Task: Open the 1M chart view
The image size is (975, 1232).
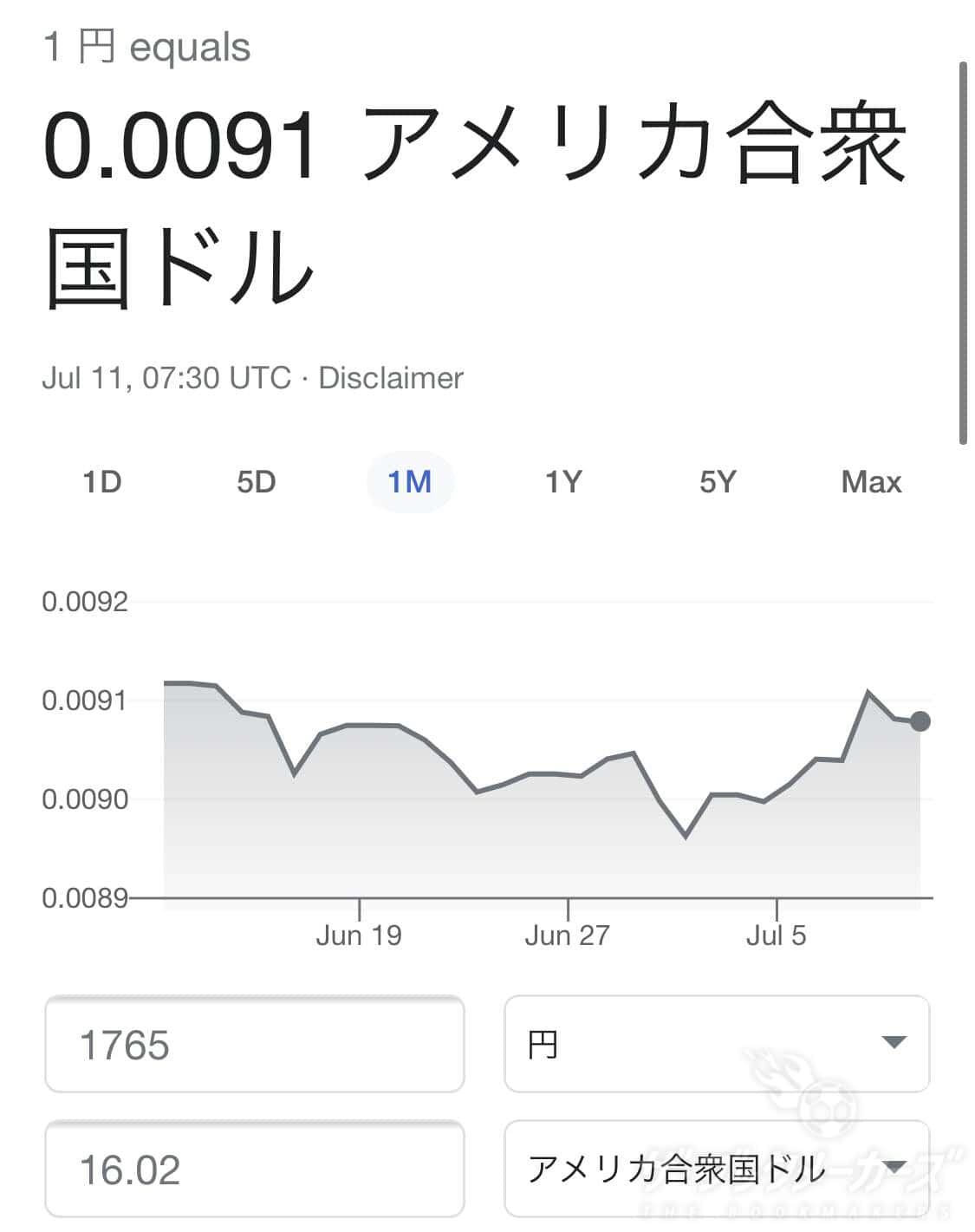Action: click(410, 482)
